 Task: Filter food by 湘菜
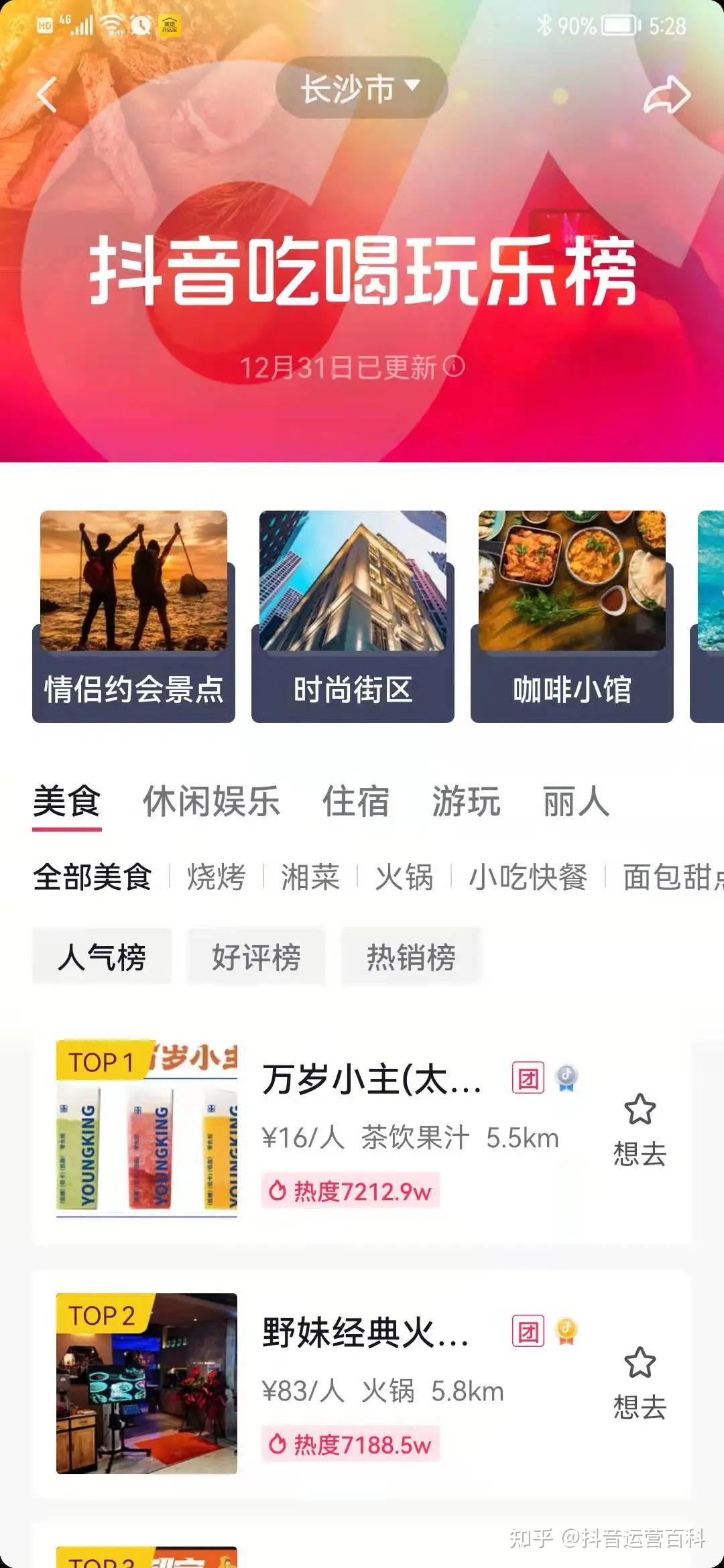click(x=310, y=877)
